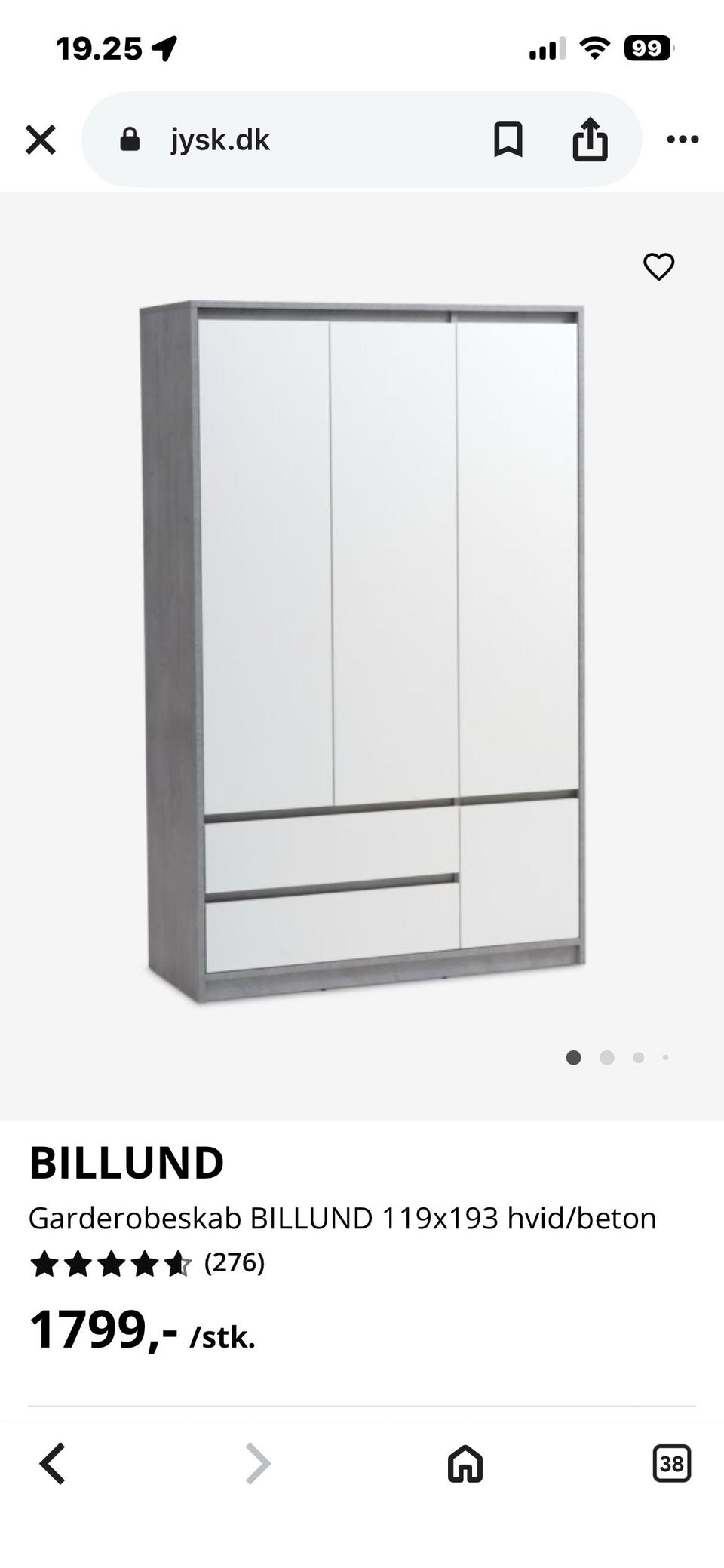Screen dimensions: 724x1568
Task: Share this page via share icon
Action: tap(590, 139)
